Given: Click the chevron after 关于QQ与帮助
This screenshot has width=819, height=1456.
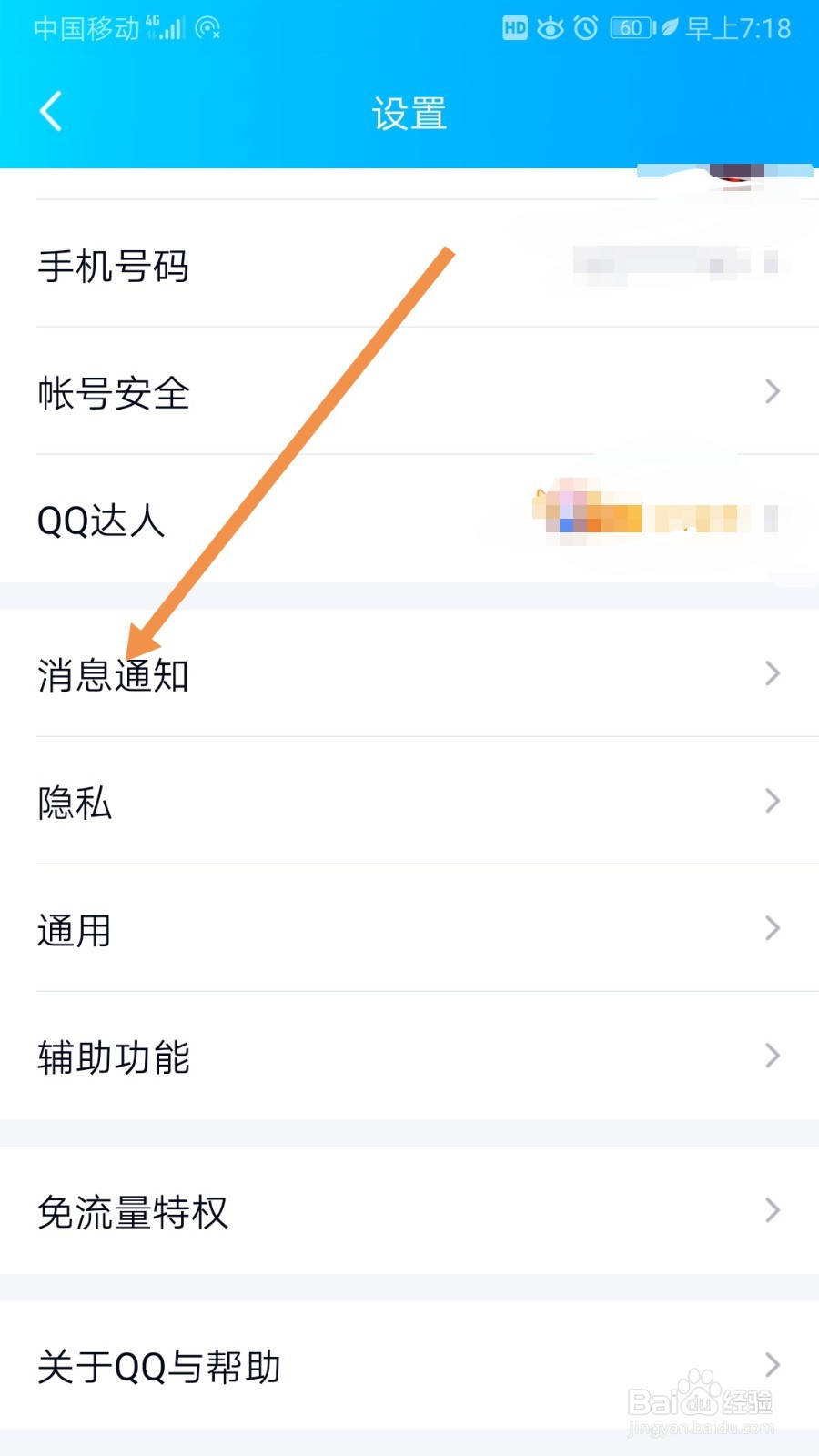Looking at the screenshot, I should click(772, 1365).
